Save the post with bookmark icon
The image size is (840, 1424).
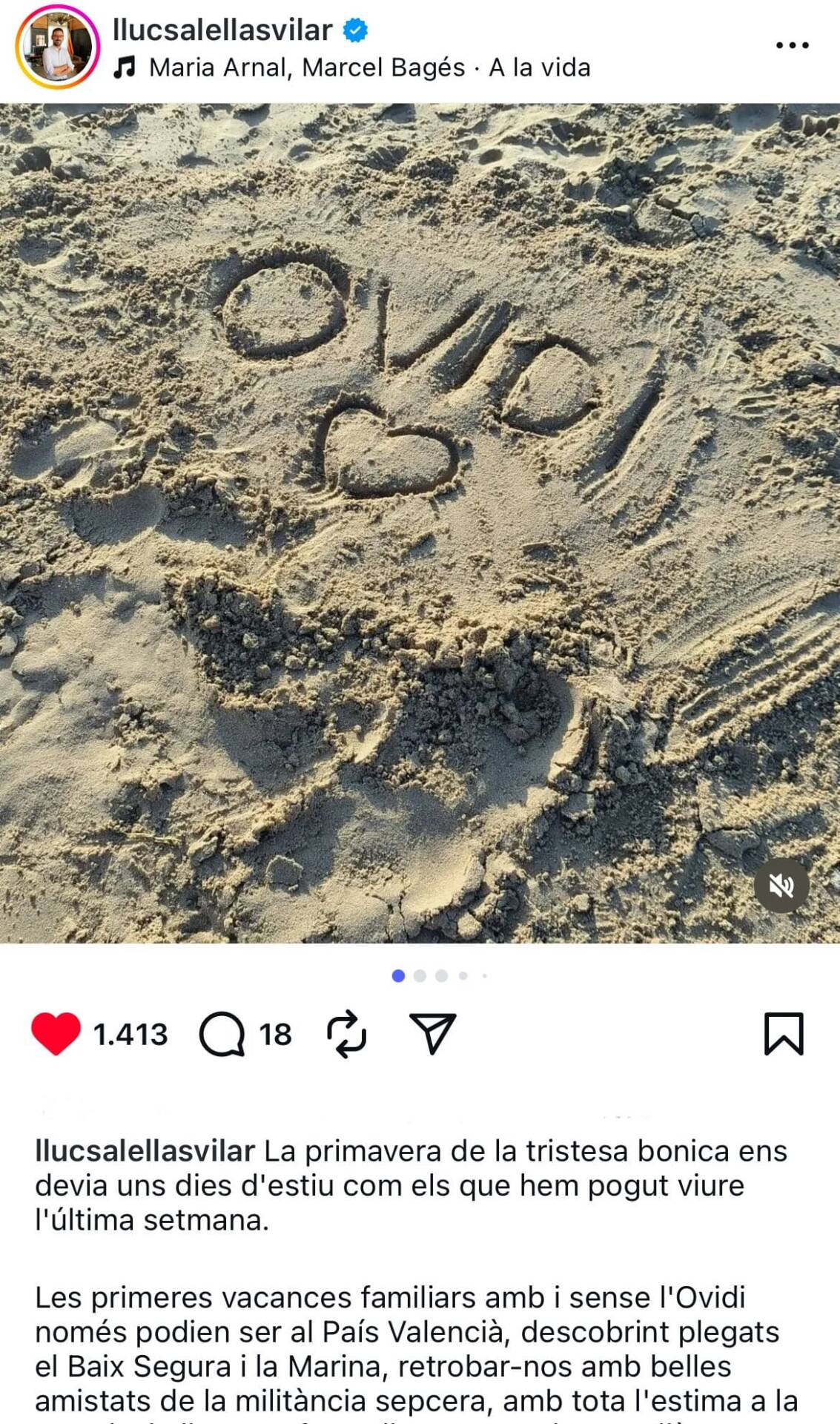point(783,1033)
